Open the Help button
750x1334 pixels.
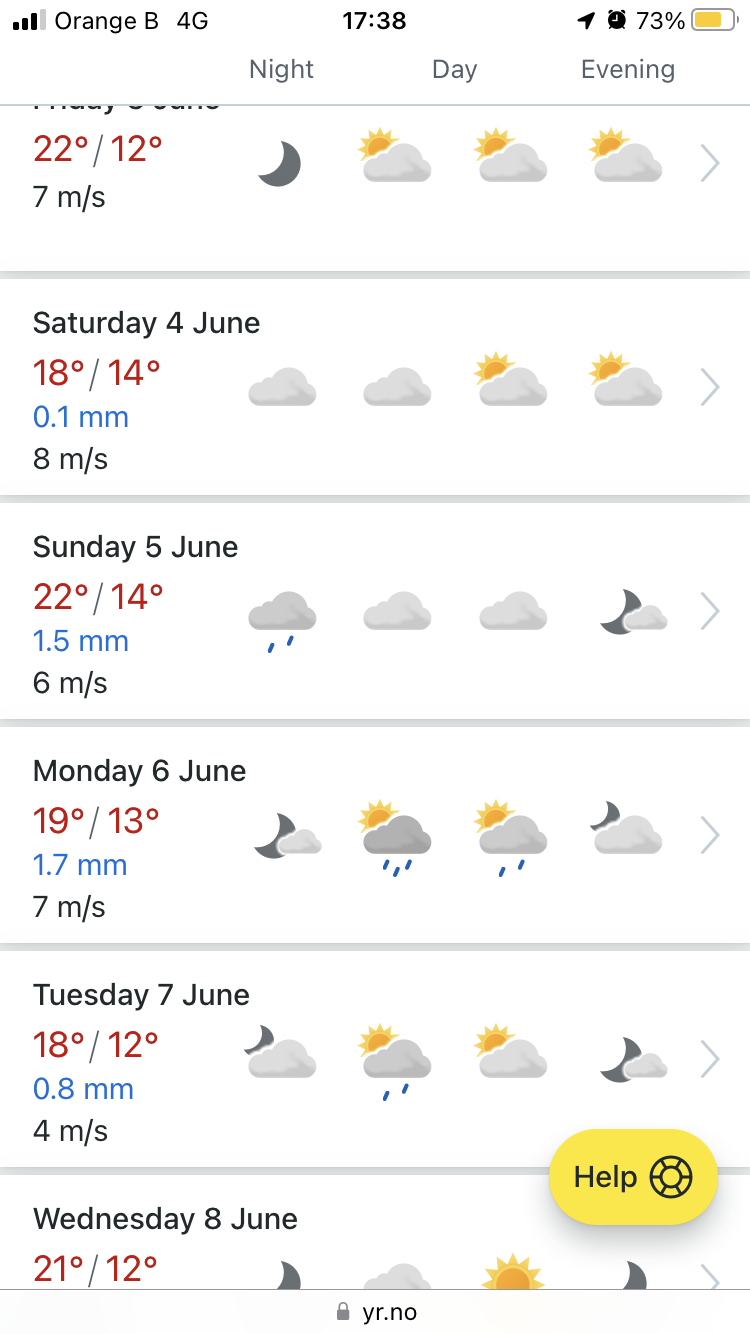(634, 1177)
